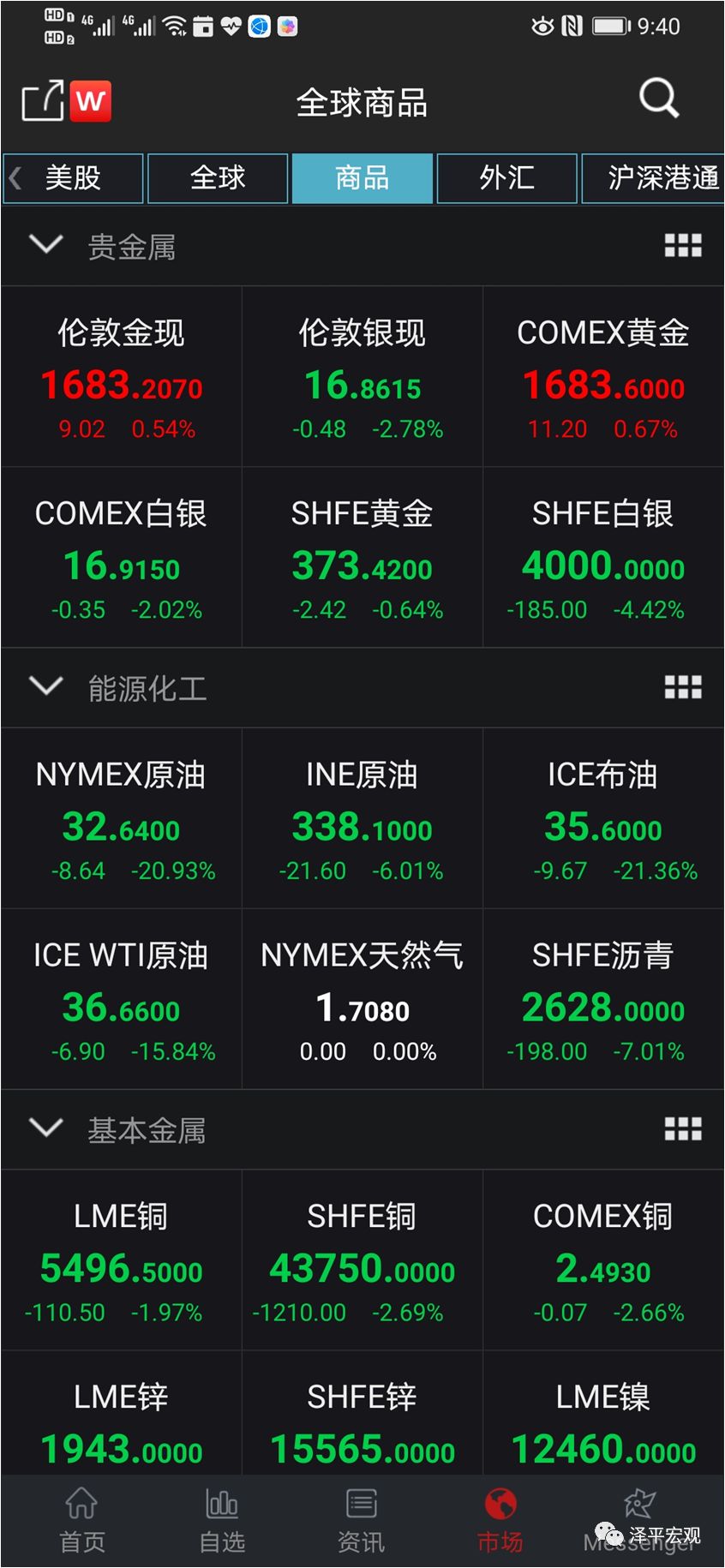725x1568 pixels.
Task: Switch to the 美股 tab
Action: click(x=74, y=178)
